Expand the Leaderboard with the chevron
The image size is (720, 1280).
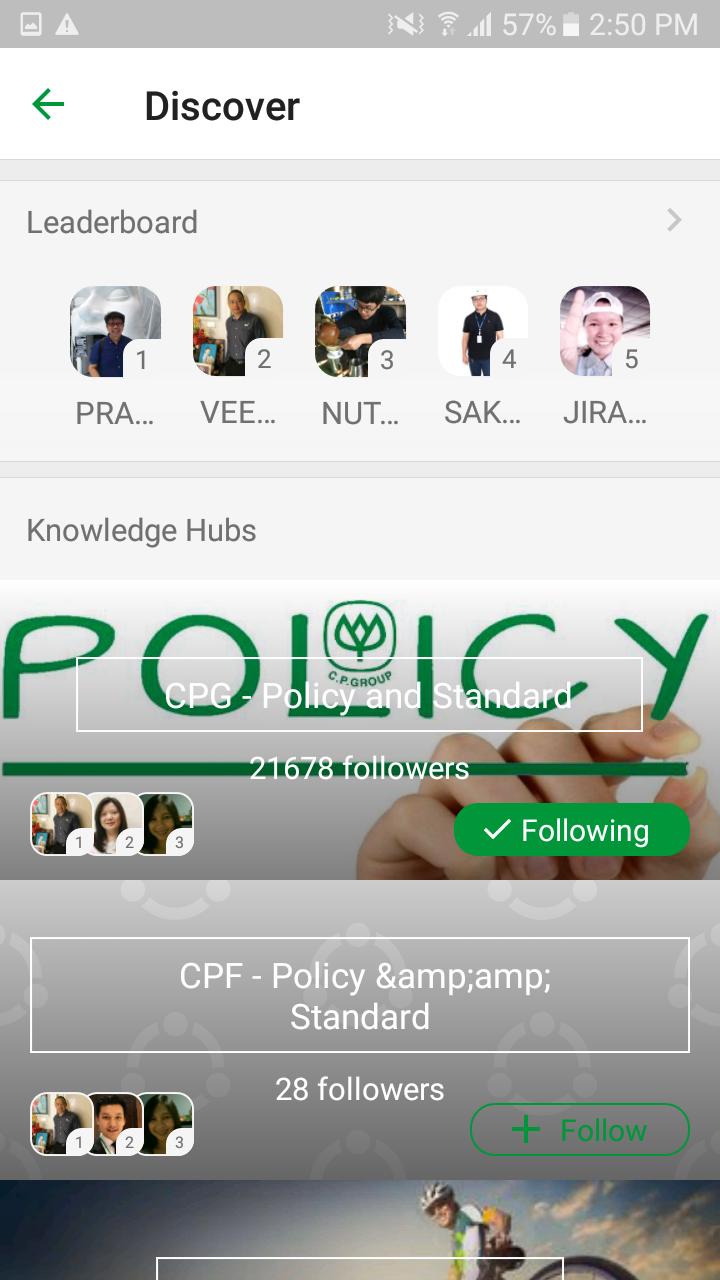(675, 221)
